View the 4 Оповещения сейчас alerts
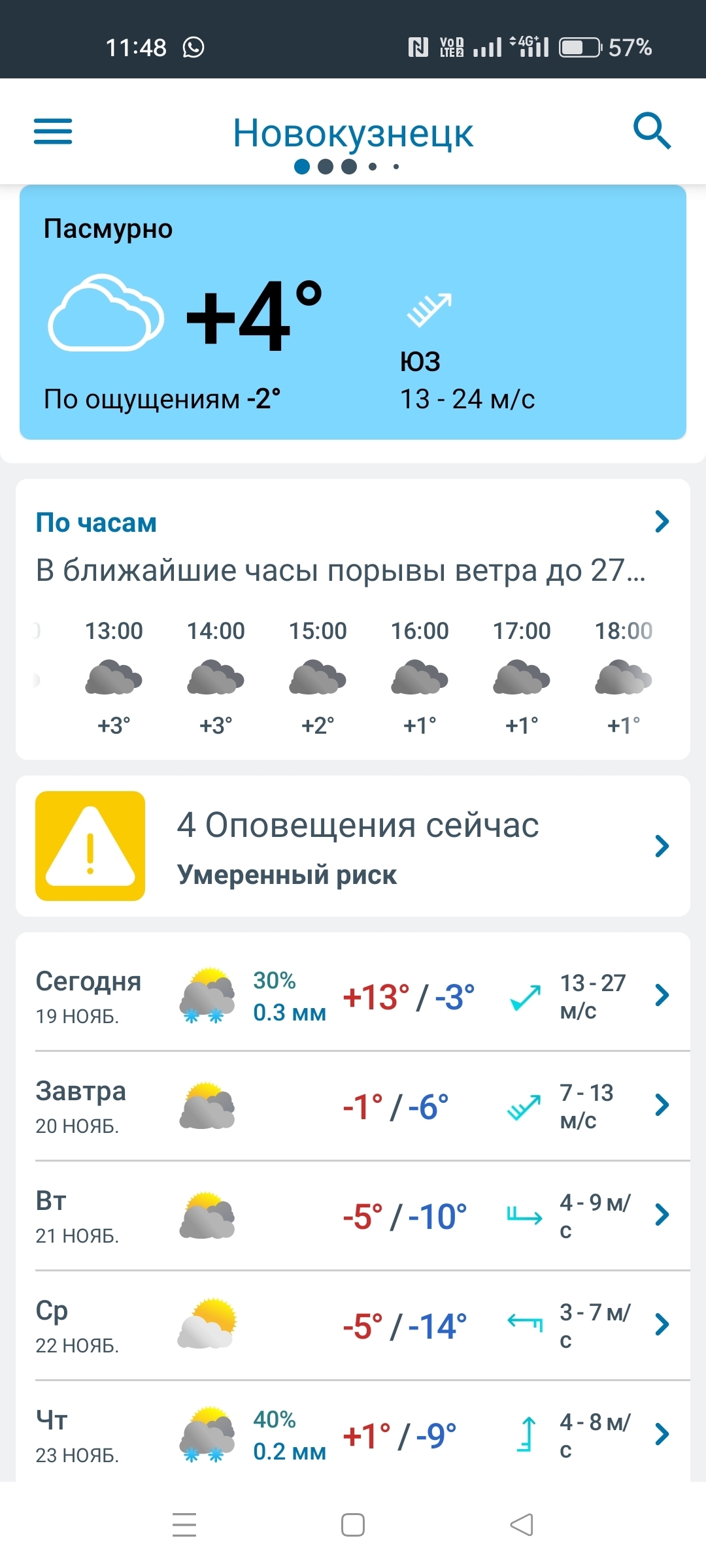 pyautogui.click(x=353, y=846)
